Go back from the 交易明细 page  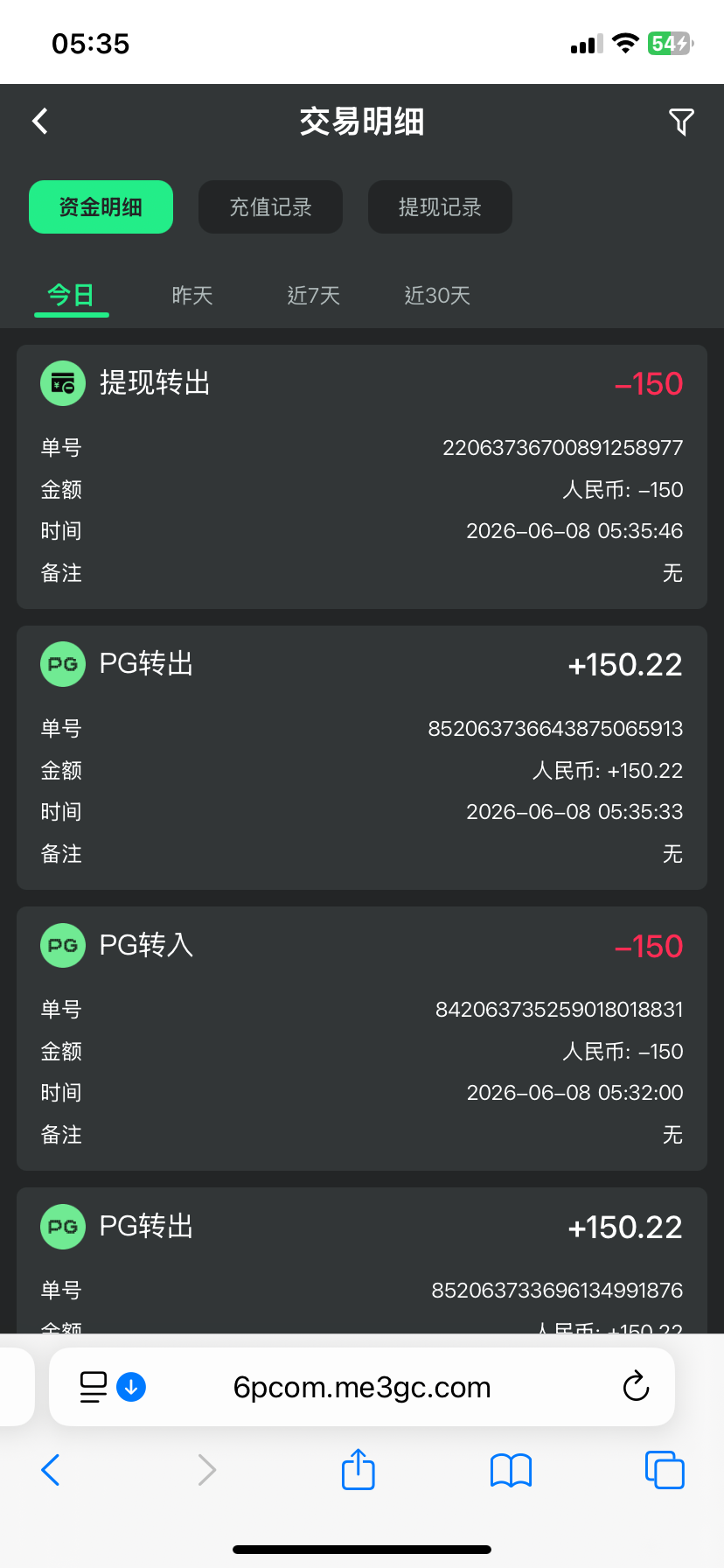(x=40, y=121)
